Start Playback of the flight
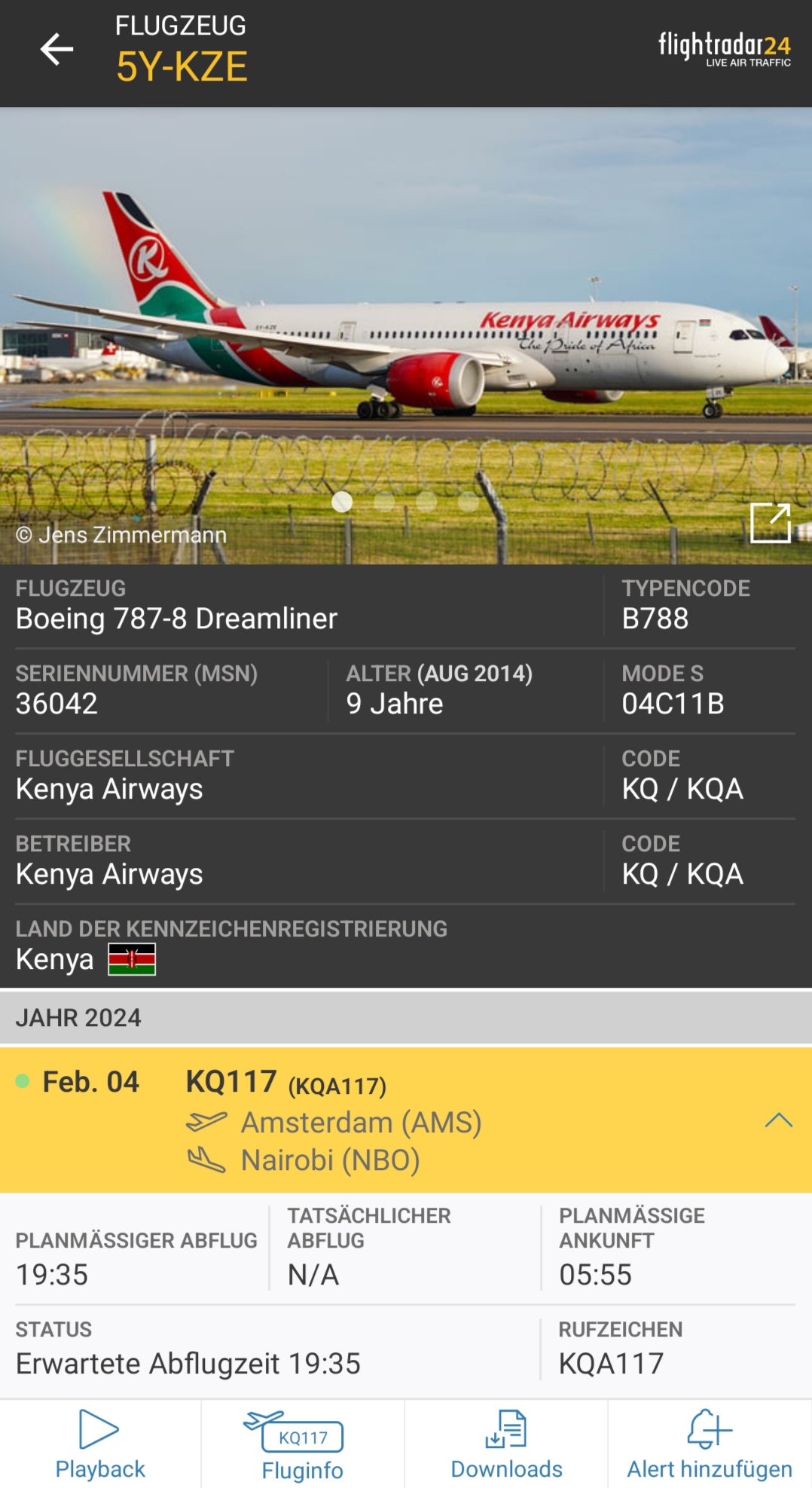This screenshot has width=812, height=1488. [x=100, y=1444]
